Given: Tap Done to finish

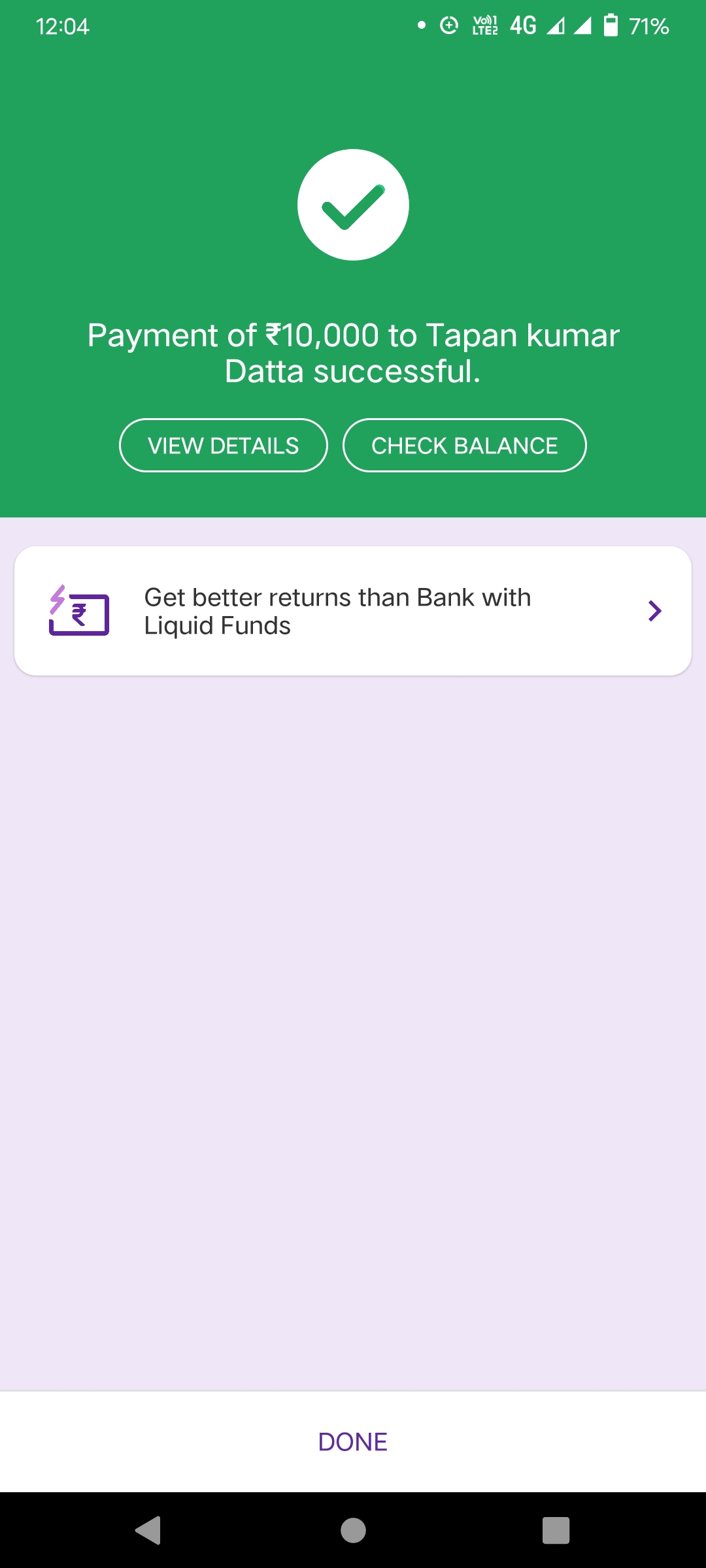Looking at the screenshot, I should (353, 1442).
